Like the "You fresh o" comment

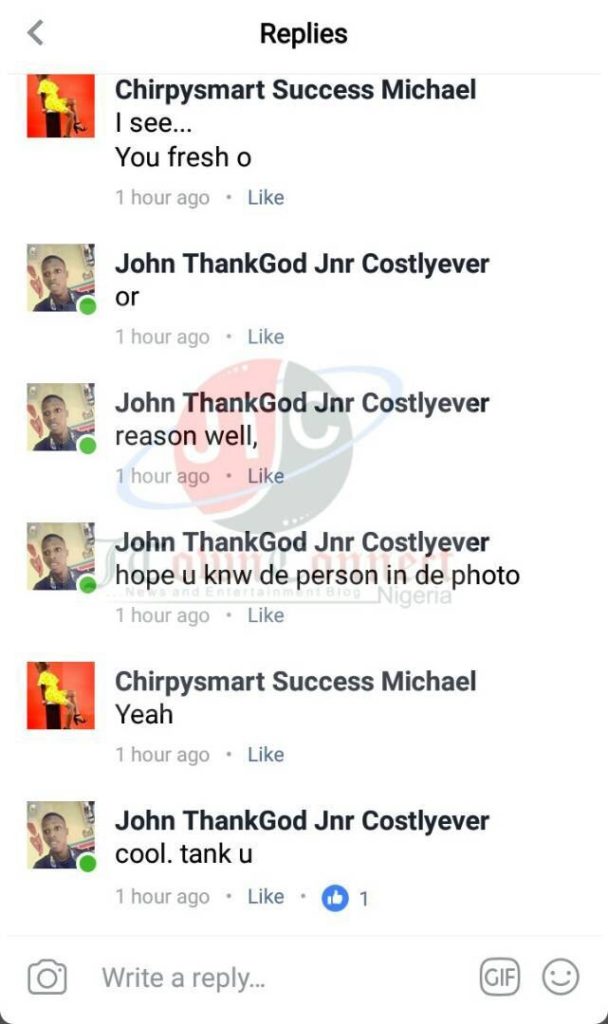265,197
